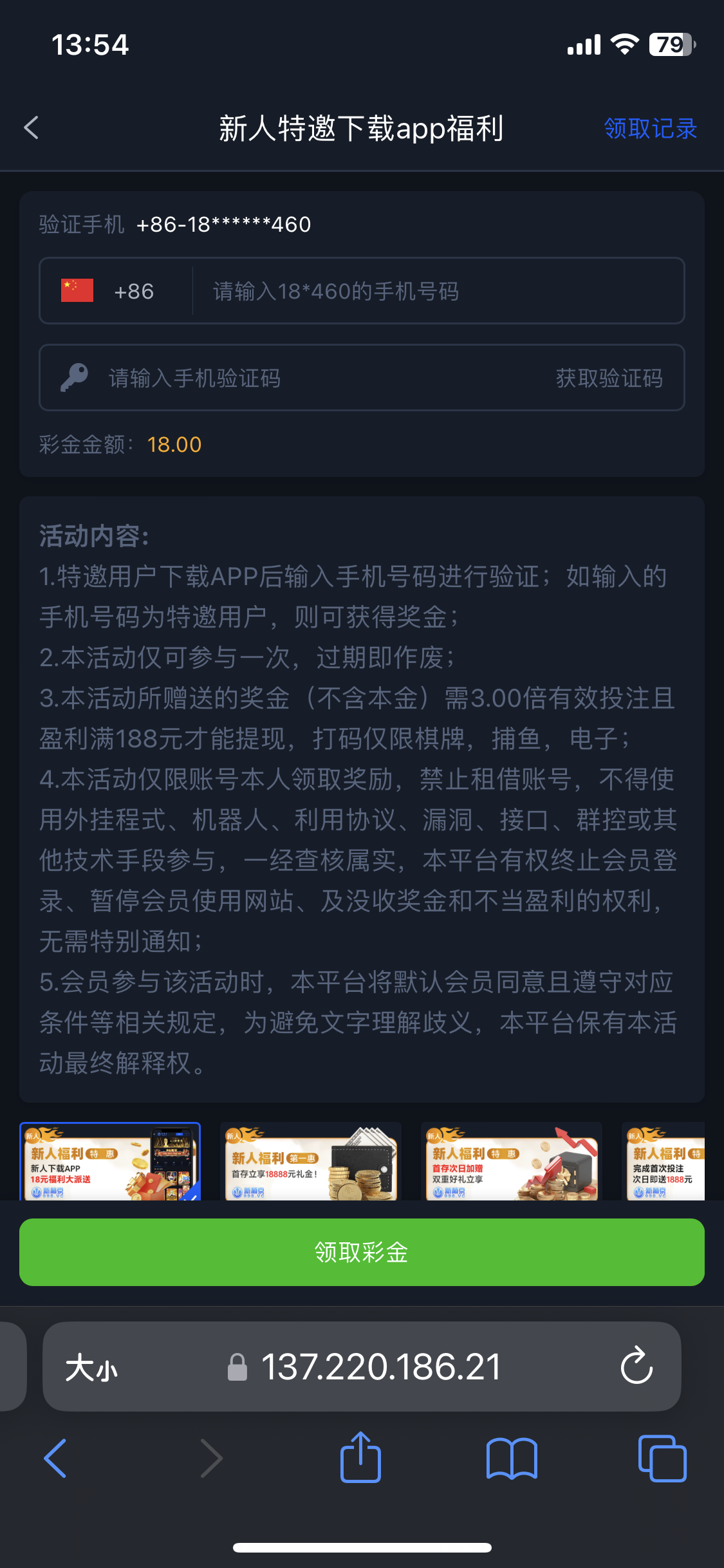Tap 获取验证码 to request a code

click(x=609, y=378)
